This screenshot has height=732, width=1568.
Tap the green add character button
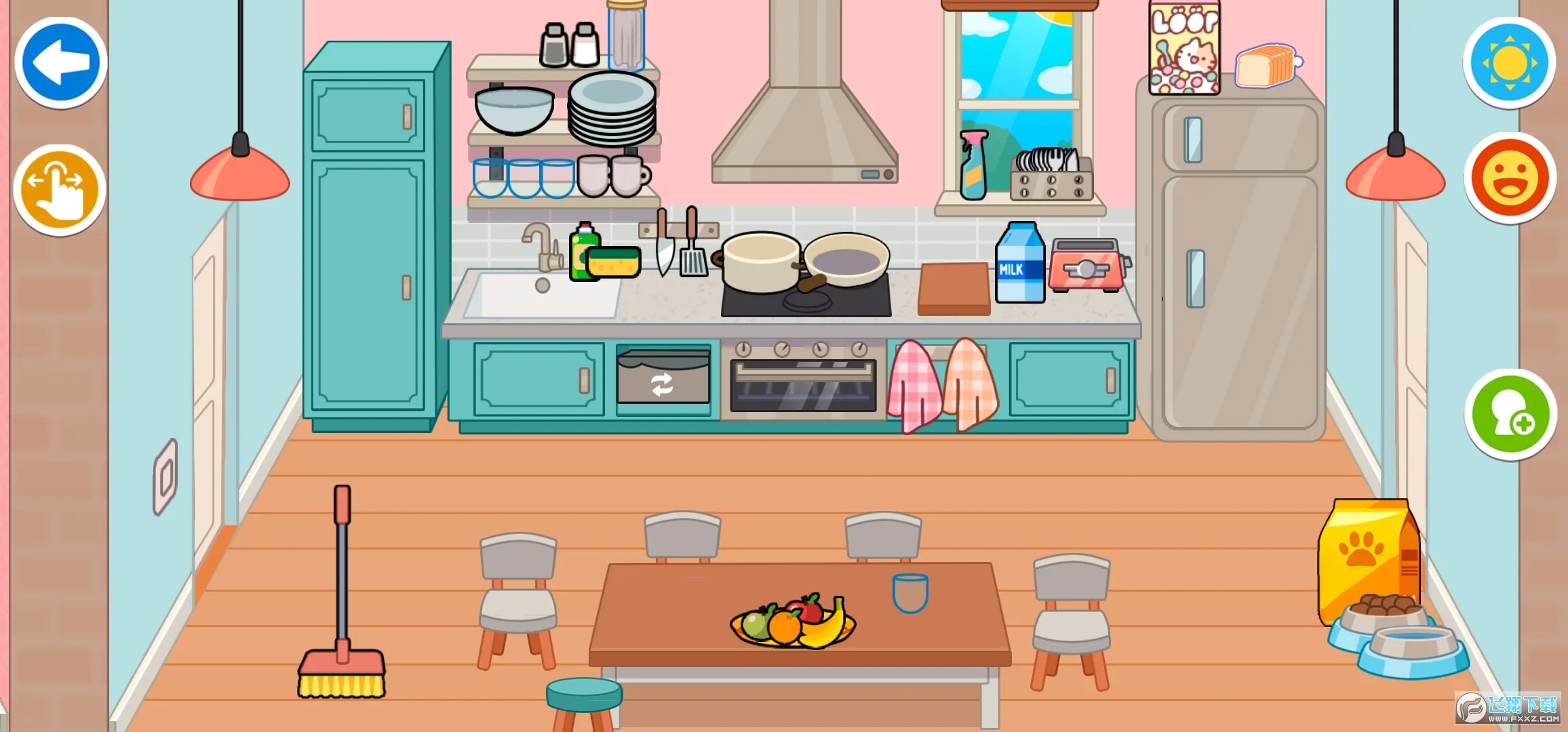1510,415
